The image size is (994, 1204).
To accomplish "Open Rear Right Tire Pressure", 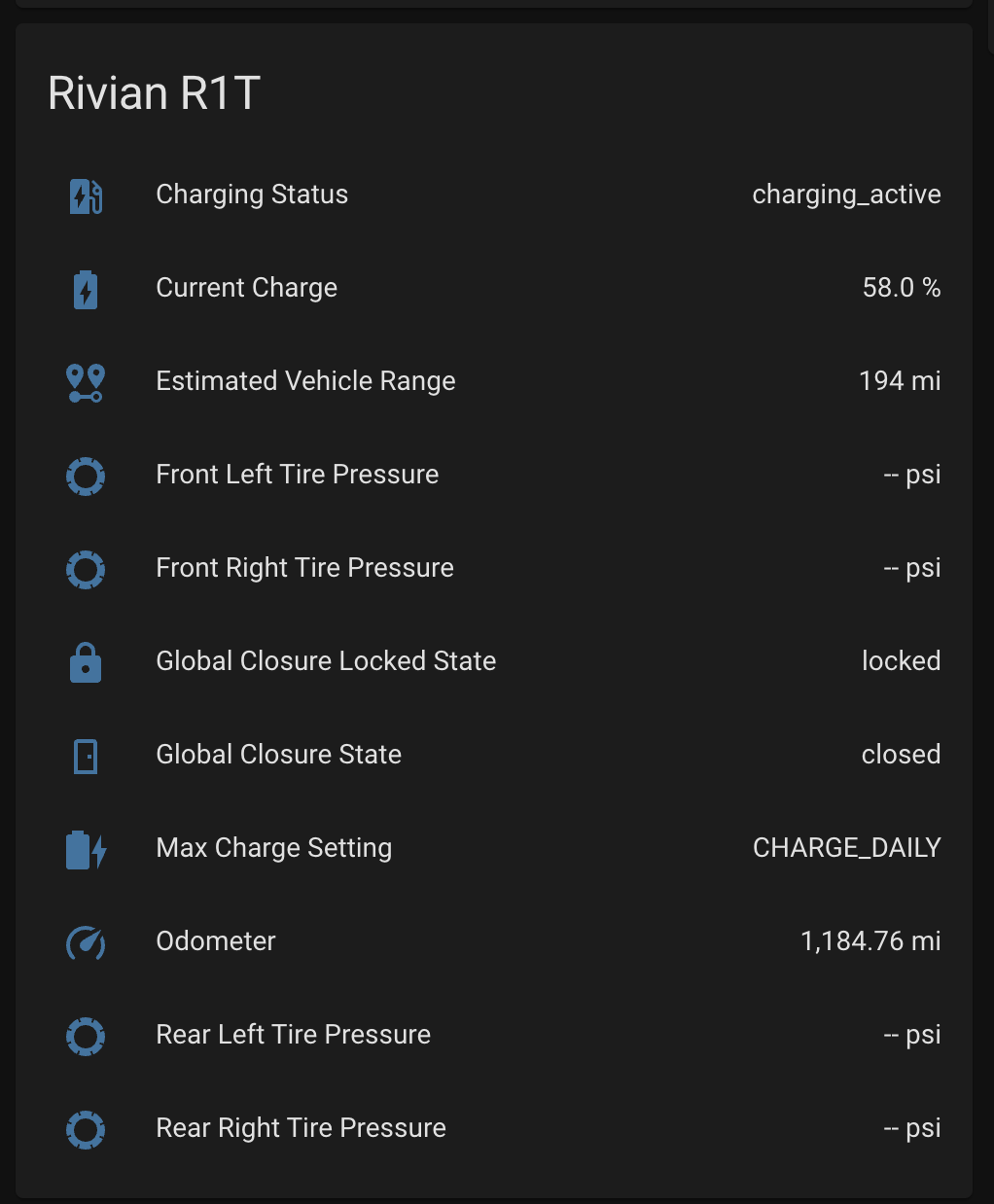I will pos(494,1128).
